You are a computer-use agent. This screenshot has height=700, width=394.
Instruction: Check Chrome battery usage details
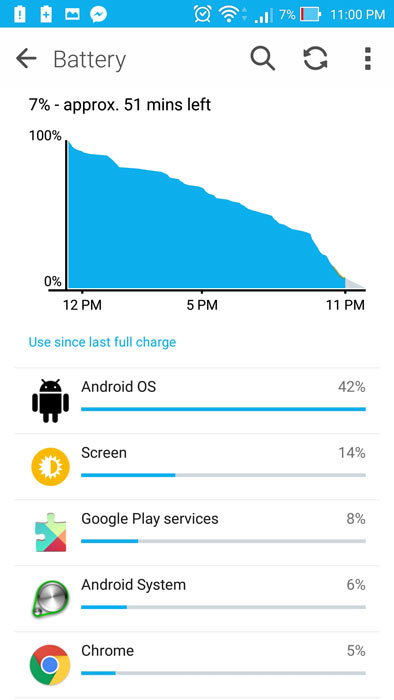click(197, 665)
